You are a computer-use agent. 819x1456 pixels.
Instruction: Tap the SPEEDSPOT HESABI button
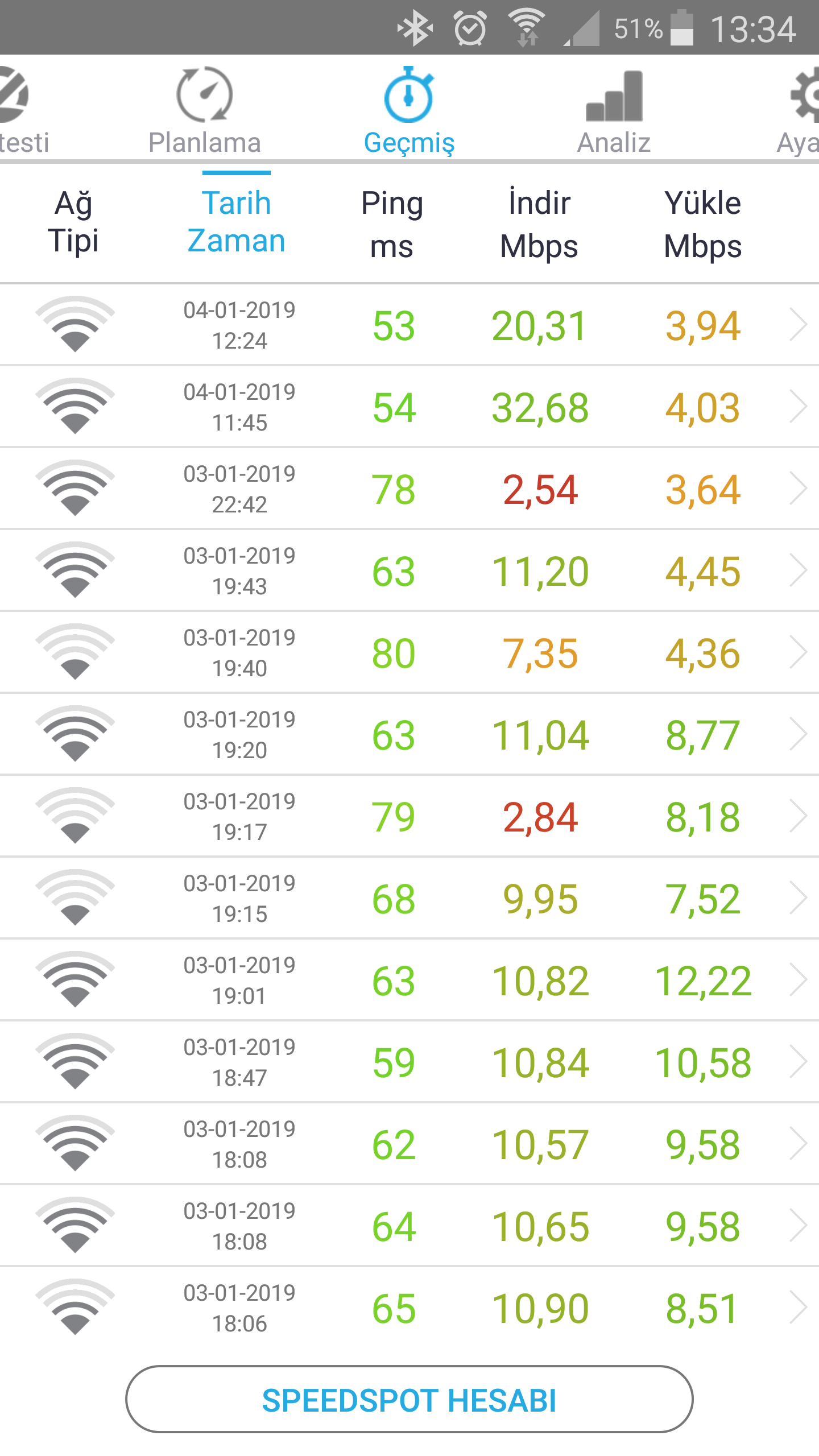(x=409, y=1399)
